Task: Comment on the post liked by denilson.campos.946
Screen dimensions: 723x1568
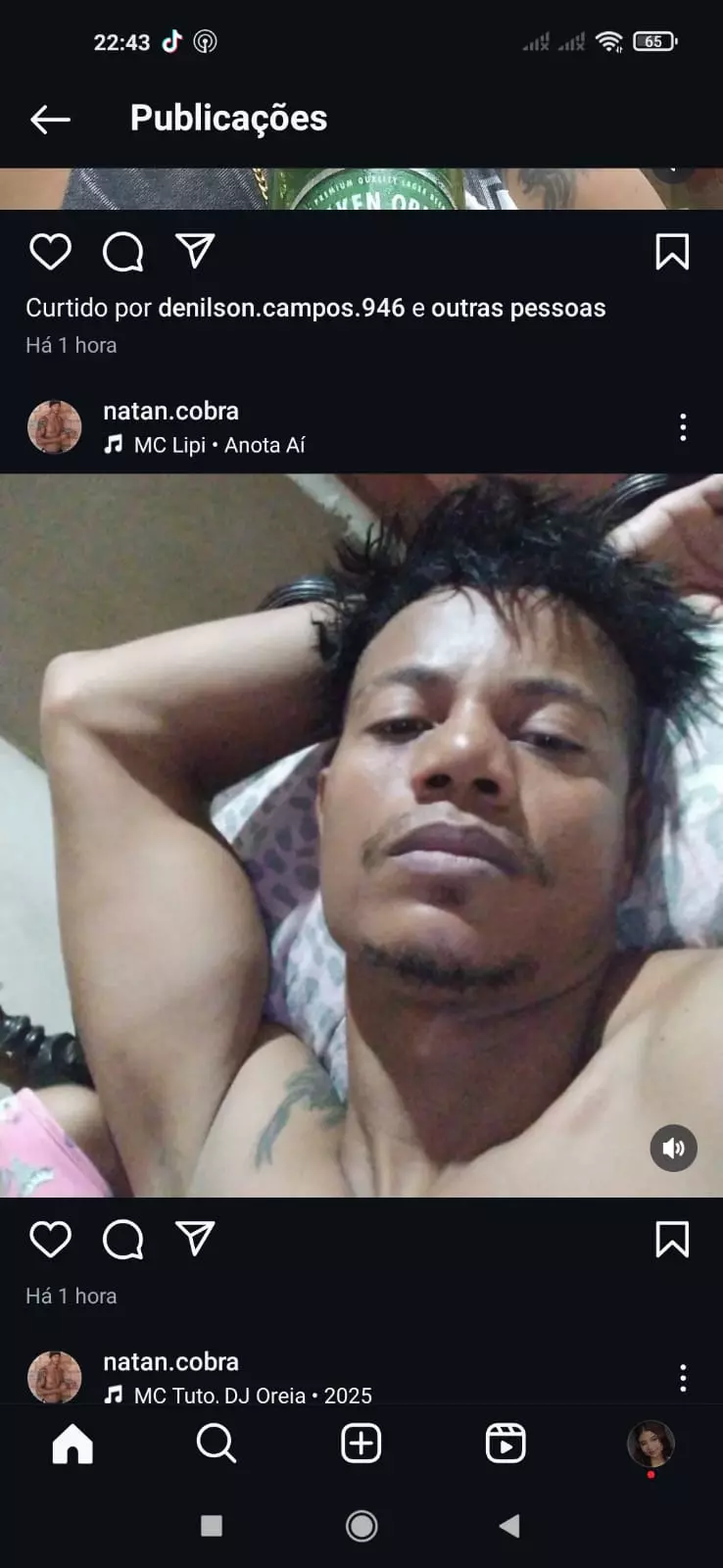Action: tap(122, 252)
